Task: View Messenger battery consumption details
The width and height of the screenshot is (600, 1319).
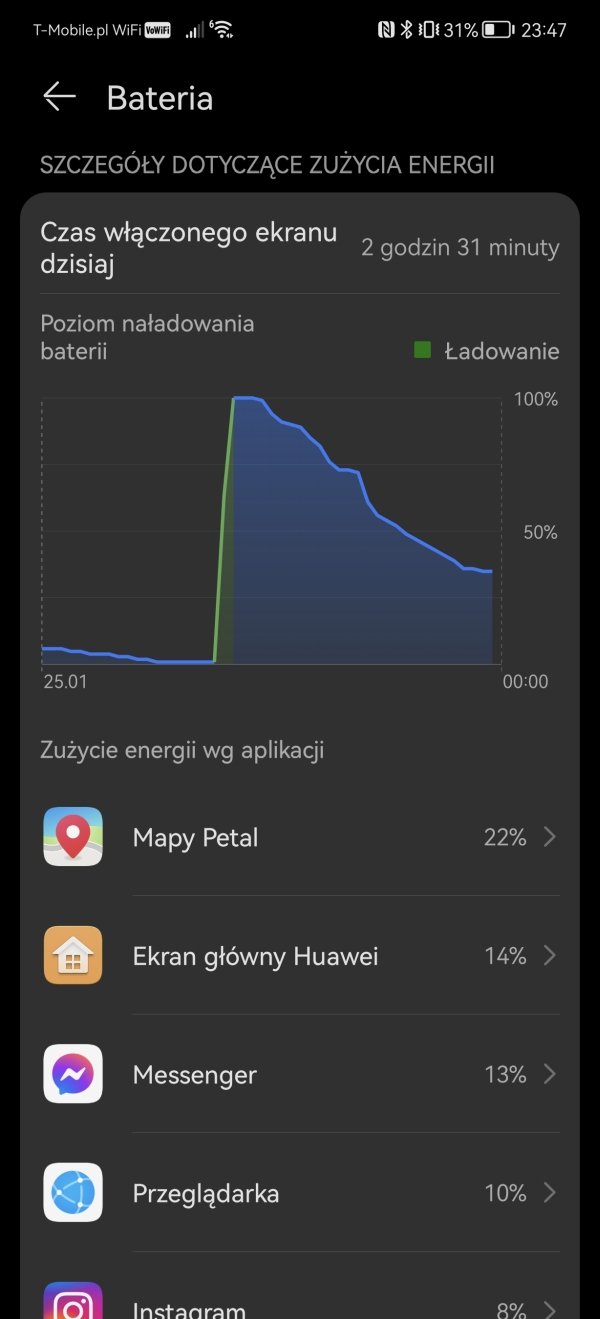Action: 300,1075
